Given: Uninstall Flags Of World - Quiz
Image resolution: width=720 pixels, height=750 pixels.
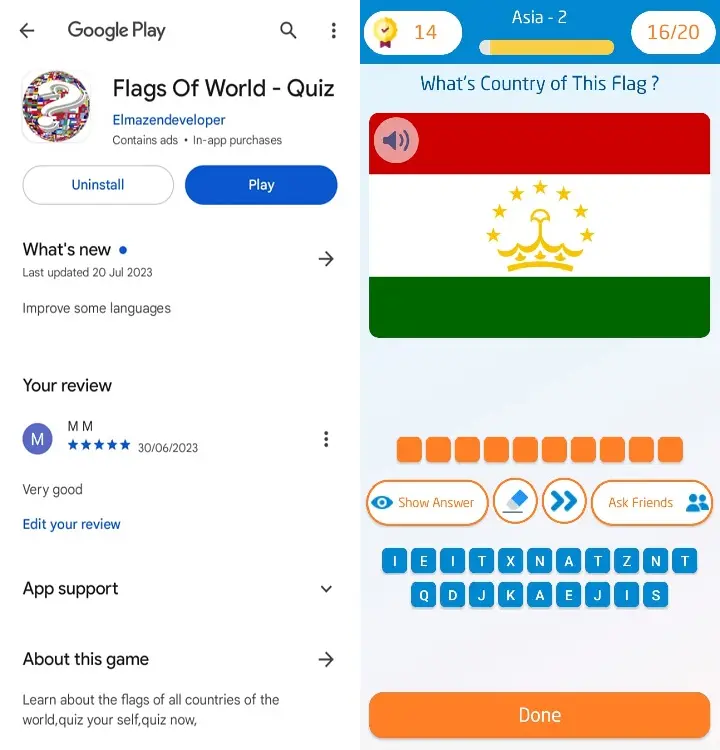Looking at the screenshot, I should (x=98, y=185).
